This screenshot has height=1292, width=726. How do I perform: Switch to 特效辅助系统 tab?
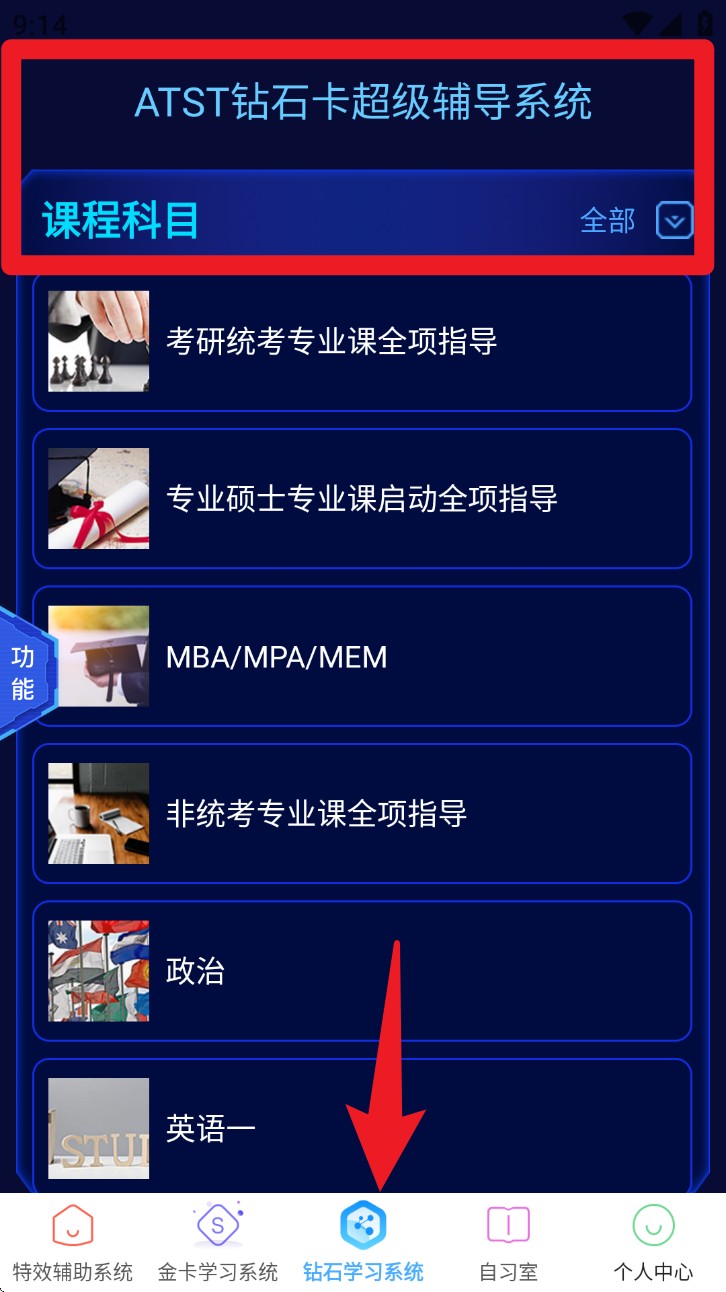pyautogui.click(x=73, y=1242)
